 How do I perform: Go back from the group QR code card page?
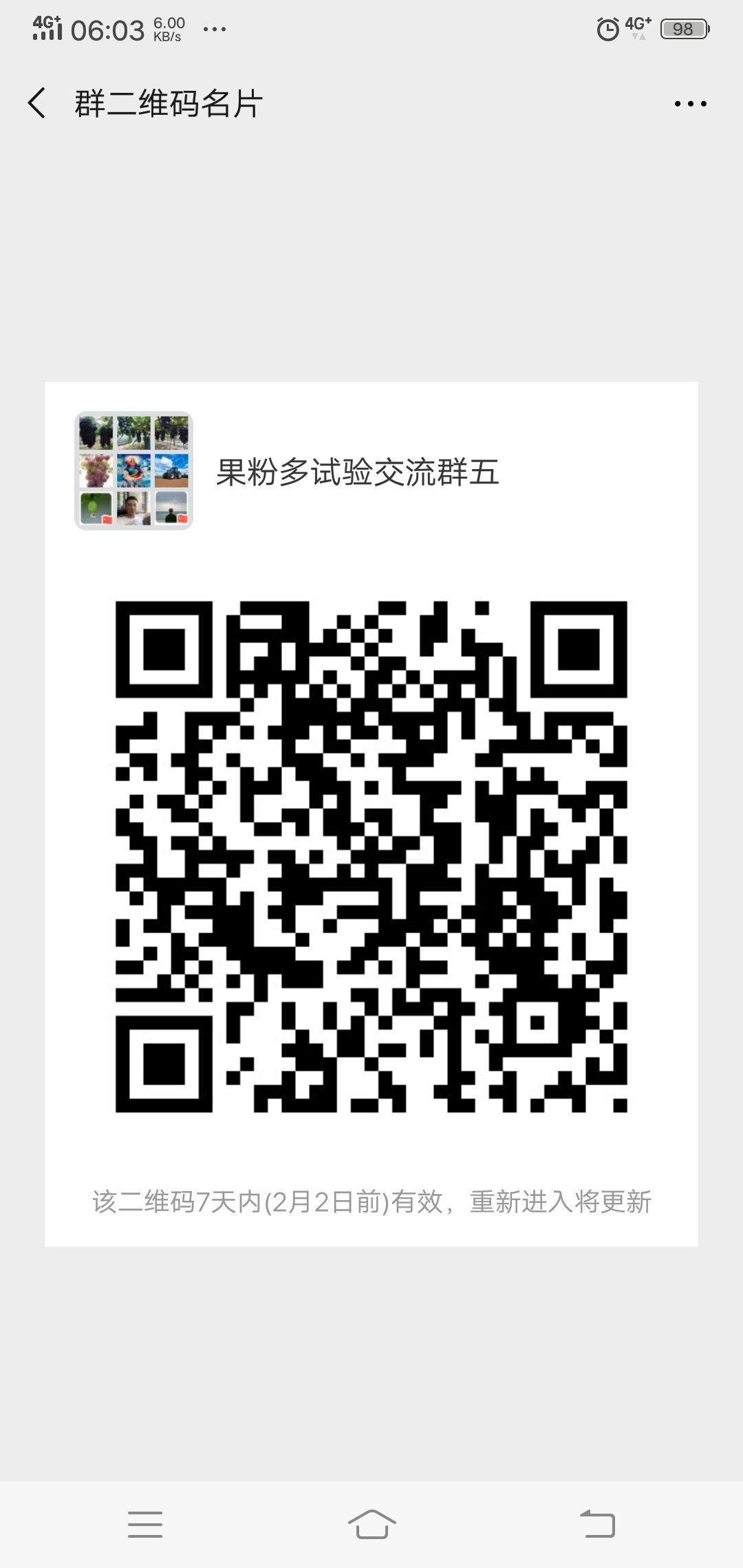tap(37, 104)
